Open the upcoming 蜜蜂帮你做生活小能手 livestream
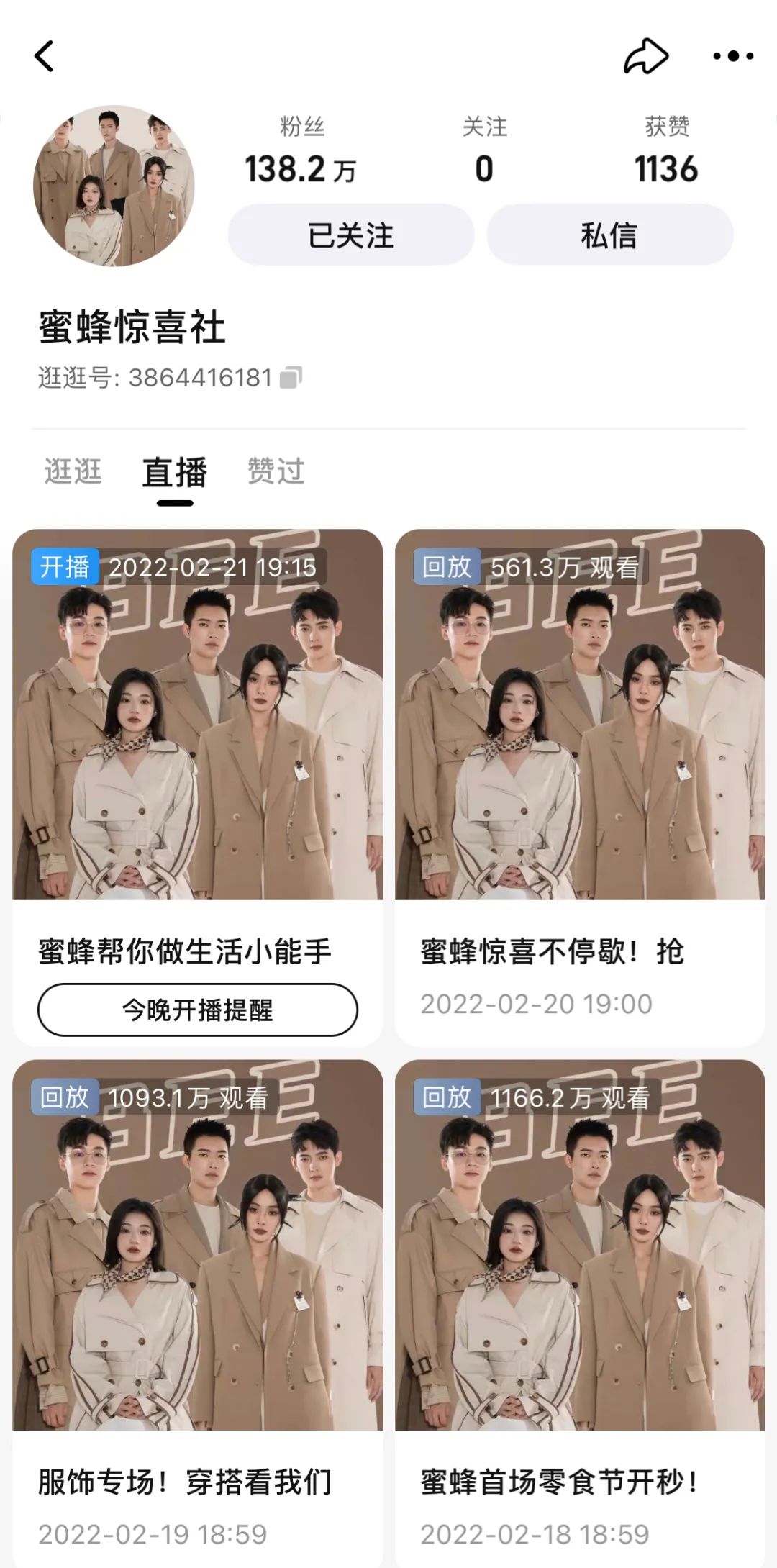This screenshot has width=777, height=1568. 197,720
